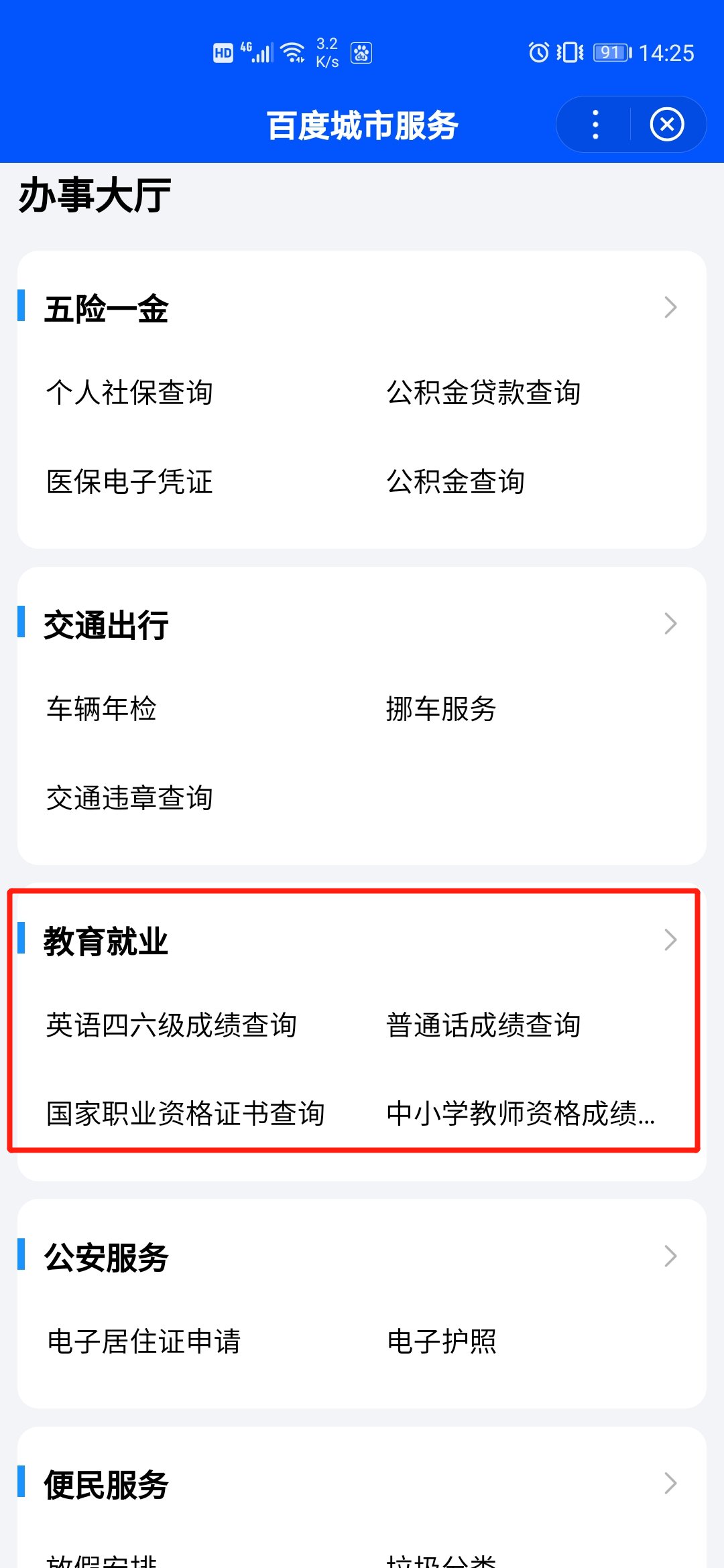Open 国家职业资格证书查询
Screen dimensions: 724x1568
pyautogui.click(x=185, y=1114)
